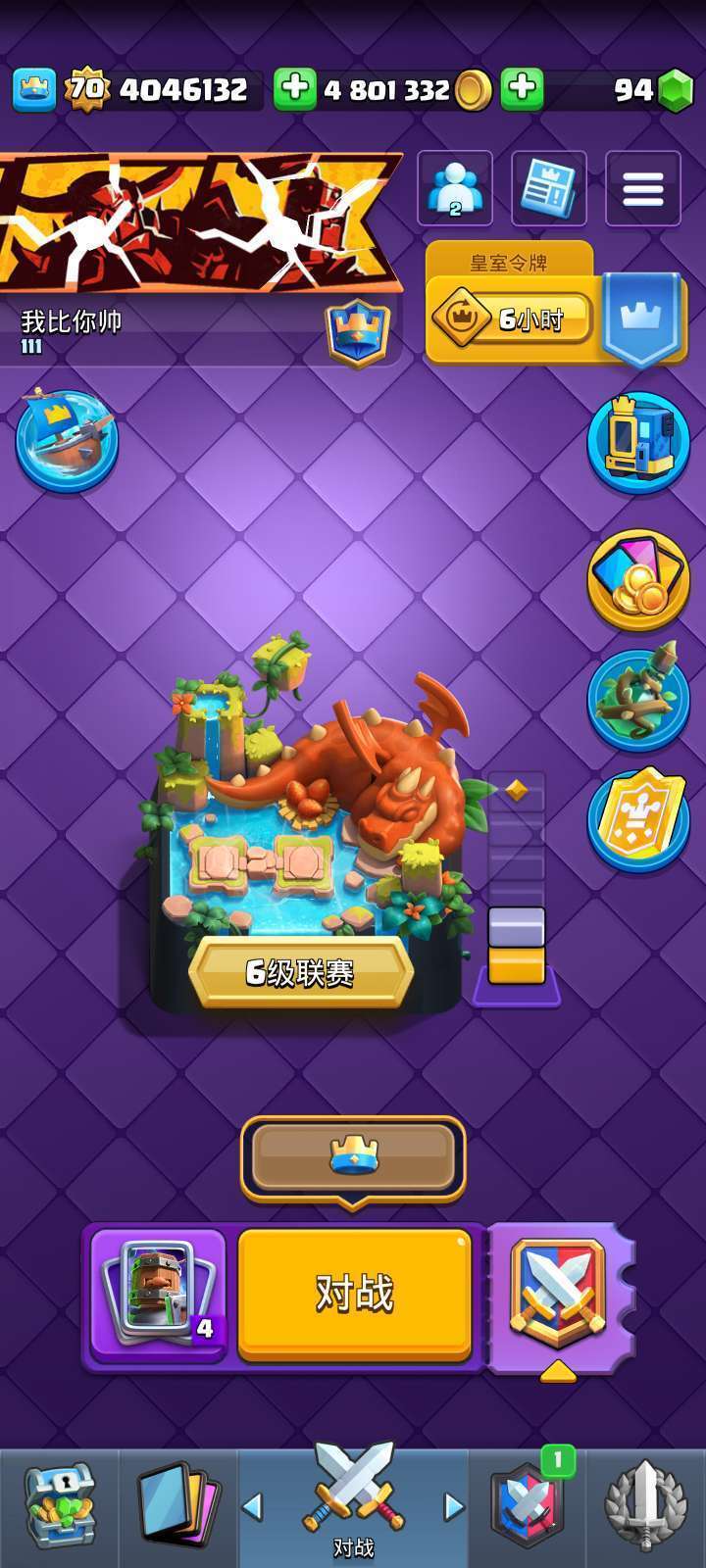This screenshot has height=1568, width=706.
Task: Add more gold with the plus button
Action: [293, 89]
